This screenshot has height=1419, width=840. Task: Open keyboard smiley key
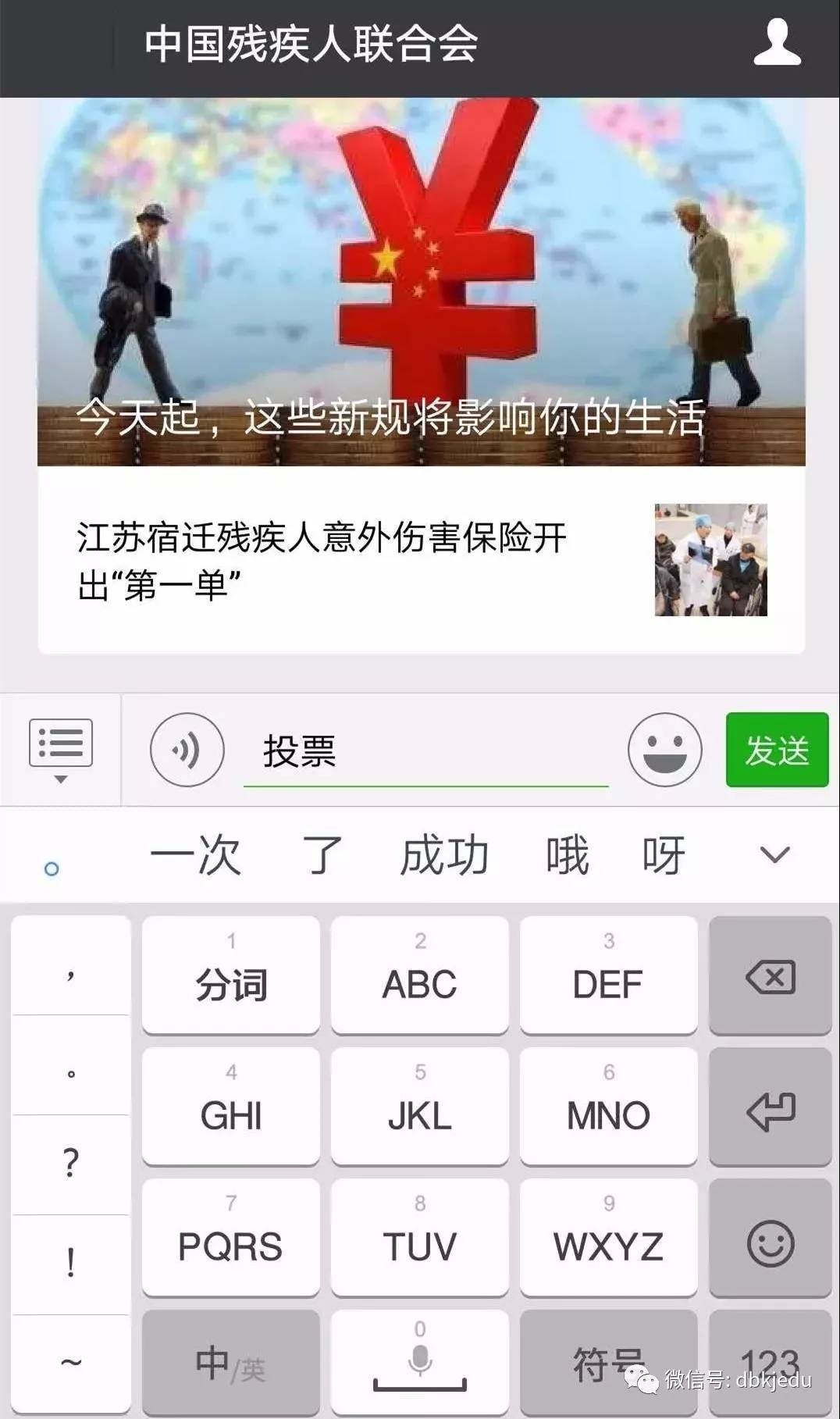coord(770,1242)
